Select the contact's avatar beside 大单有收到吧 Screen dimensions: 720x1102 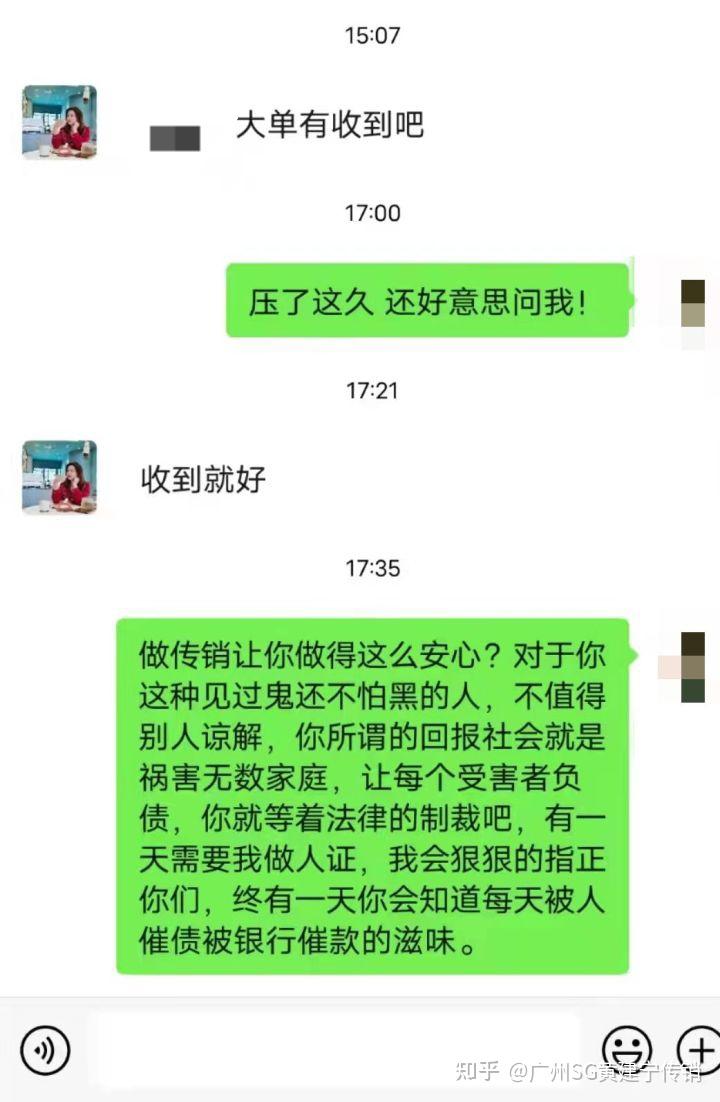[57, 120]
